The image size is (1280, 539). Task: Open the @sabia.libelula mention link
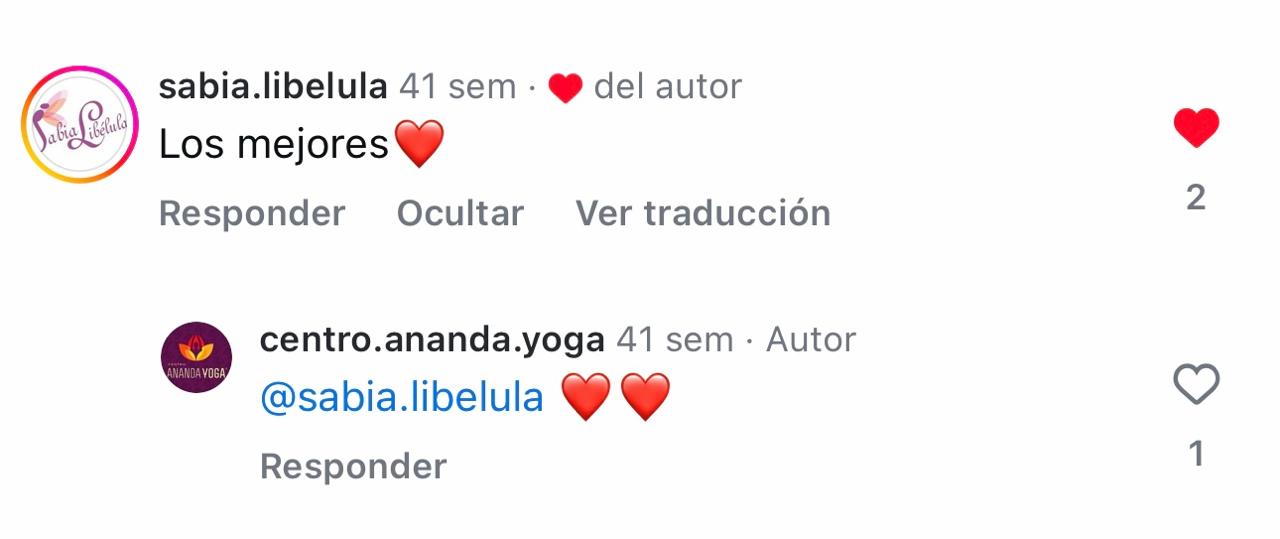401,398
